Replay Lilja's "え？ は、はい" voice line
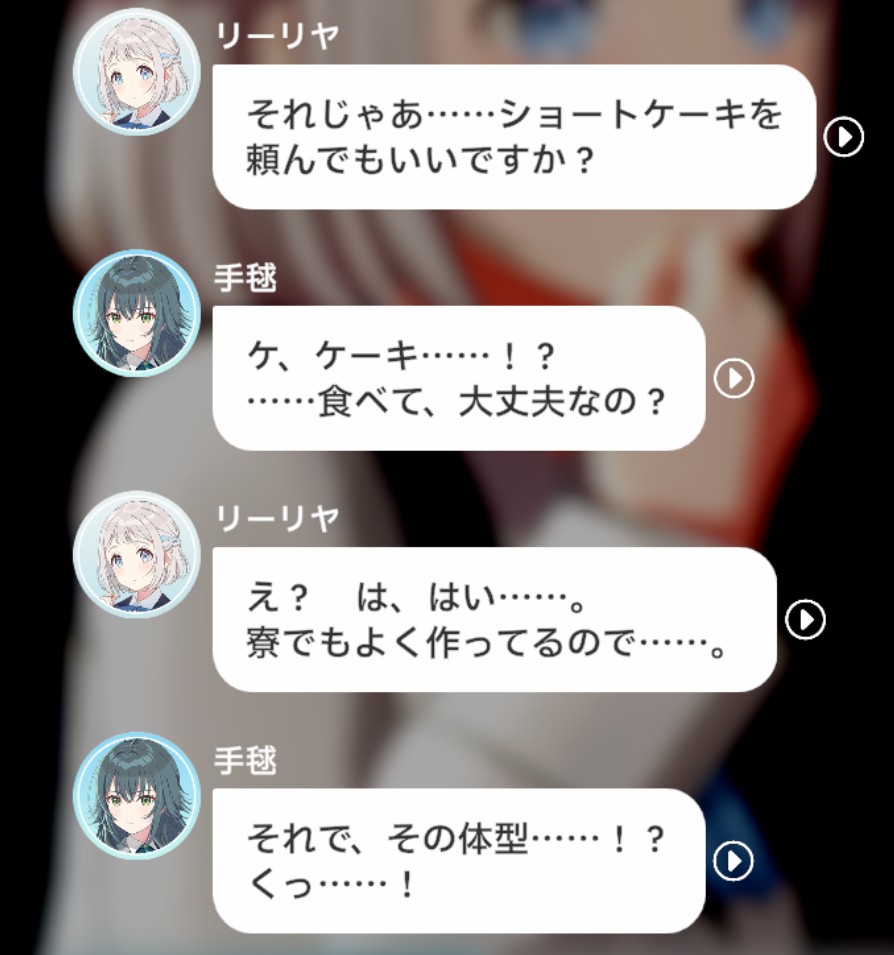 tap(805, 620)
